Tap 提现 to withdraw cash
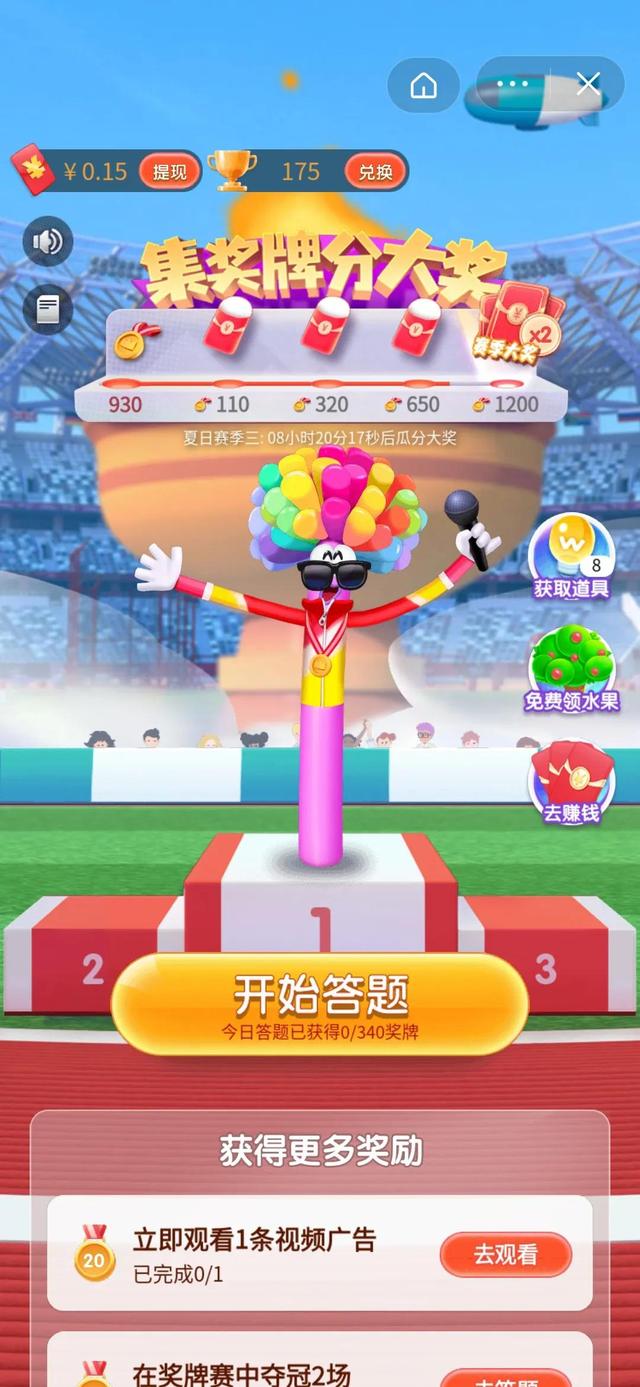The image size is (640, 1387). [x=169, y=172]
